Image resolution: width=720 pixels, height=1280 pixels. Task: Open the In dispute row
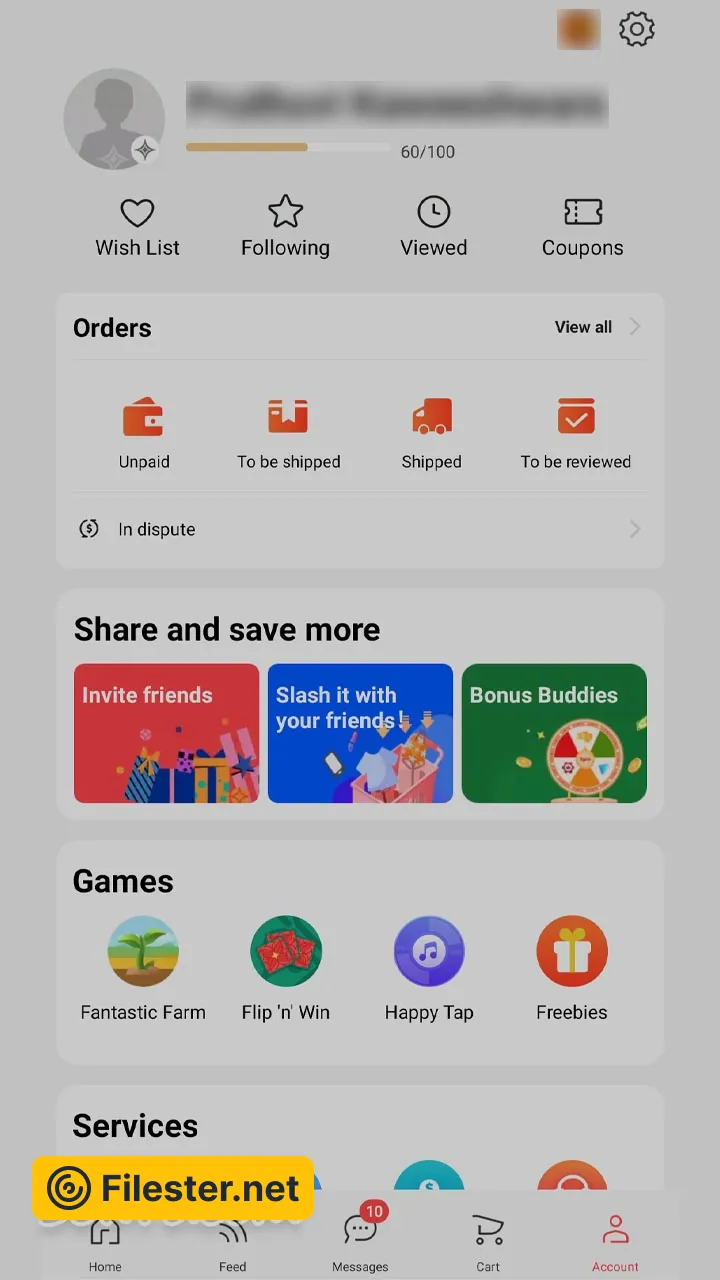pyautogui.click(x=360, y=529)
